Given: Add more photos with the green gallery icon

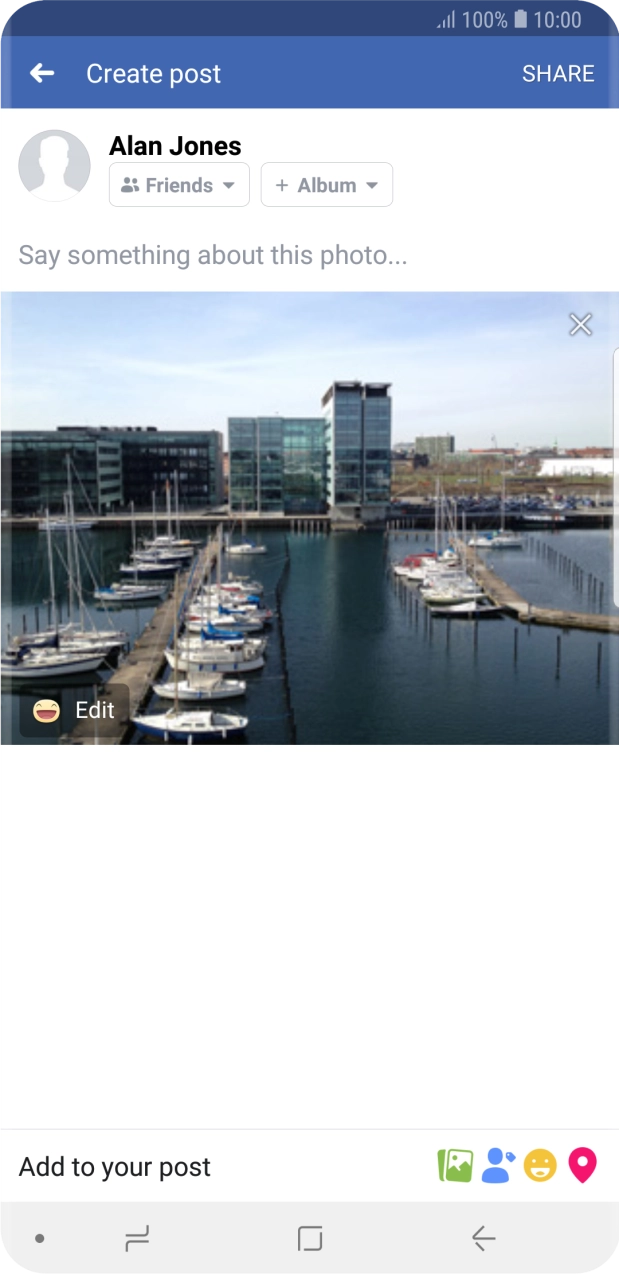Looking at the screenshot, I should point(455,1165).
